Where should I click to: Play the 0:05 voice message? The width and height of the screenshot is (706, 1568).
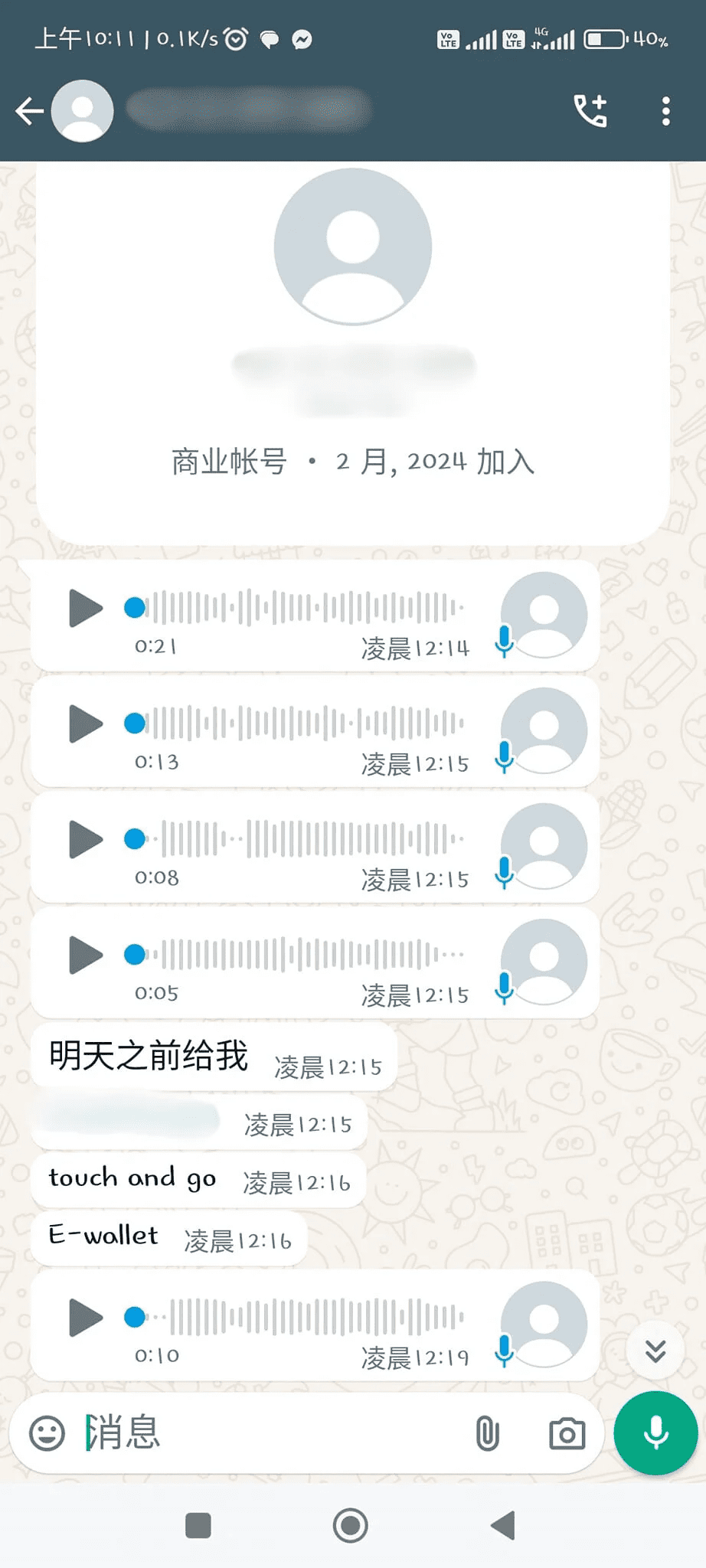click(86, 955)
